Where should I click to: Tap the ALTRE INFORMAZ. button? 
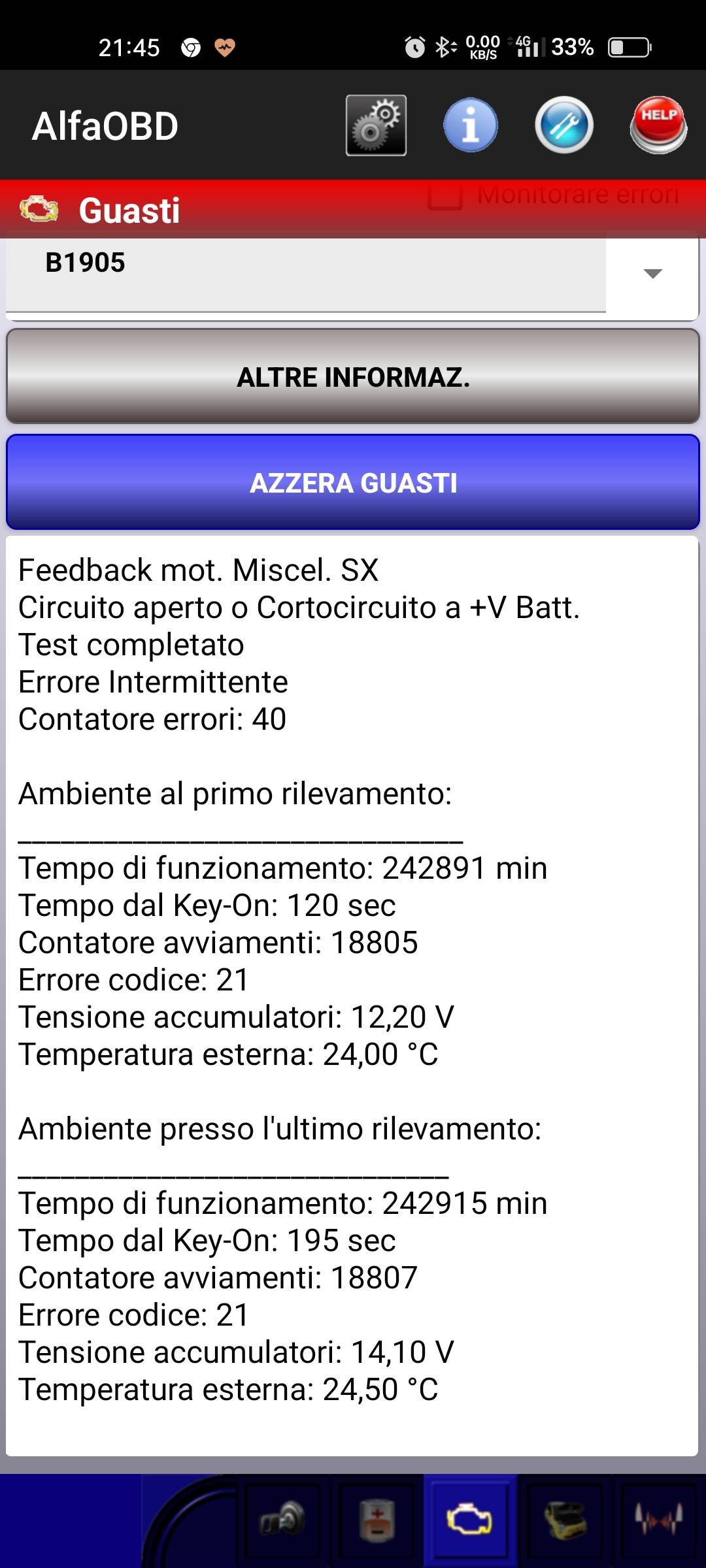(353, 377)
